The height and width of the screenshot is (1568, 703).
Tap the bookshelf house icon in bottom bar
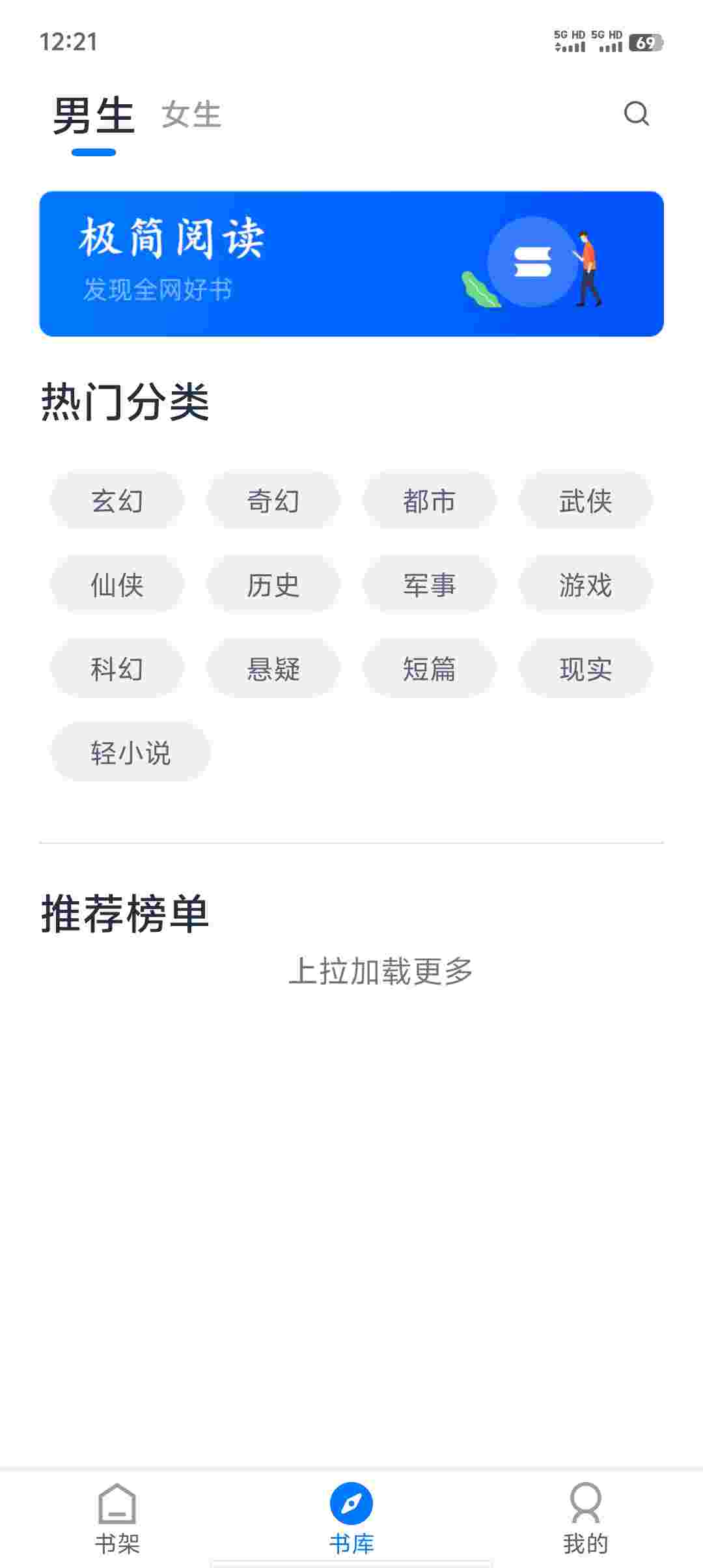[x=117, y=1499]
